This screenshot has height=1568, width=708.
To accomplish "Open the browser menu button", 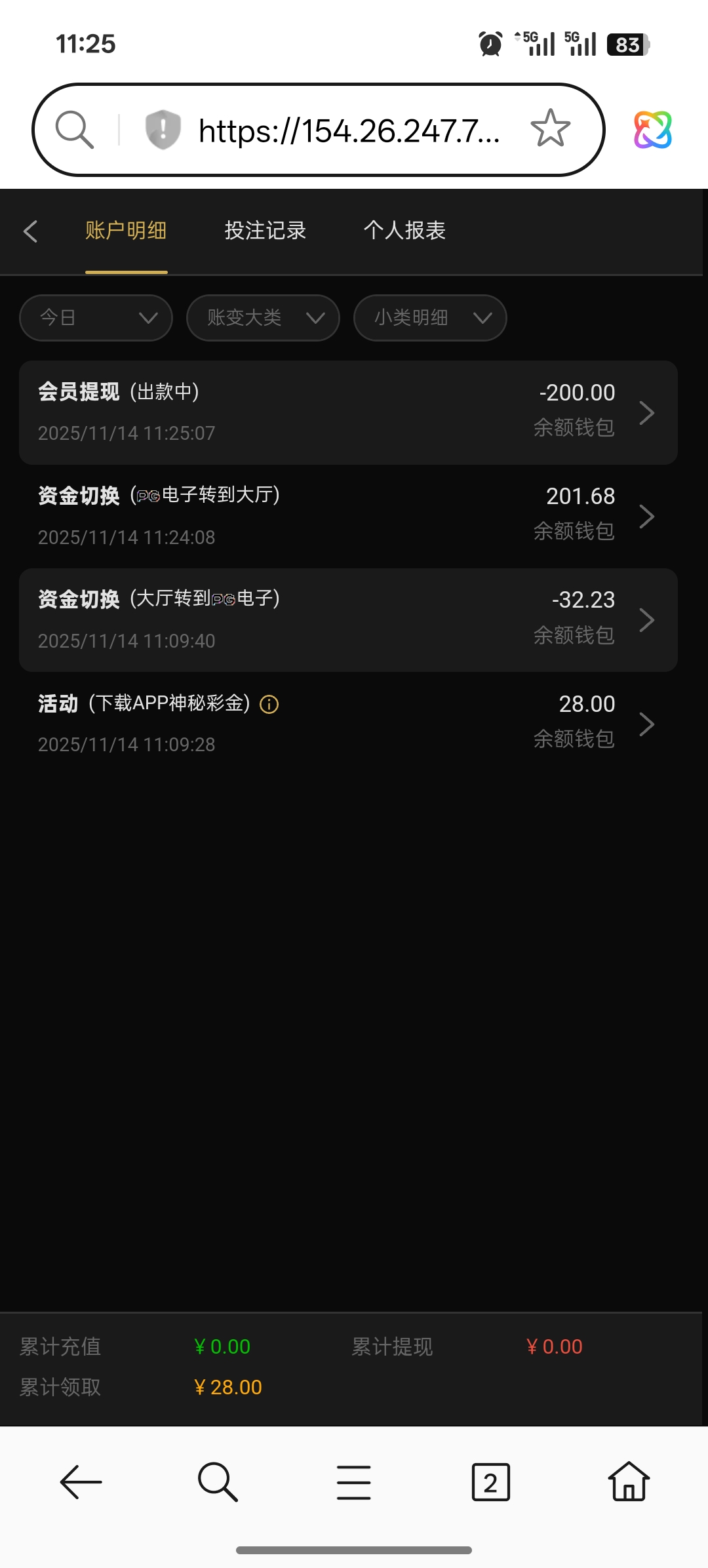I will coord(354,1482).
